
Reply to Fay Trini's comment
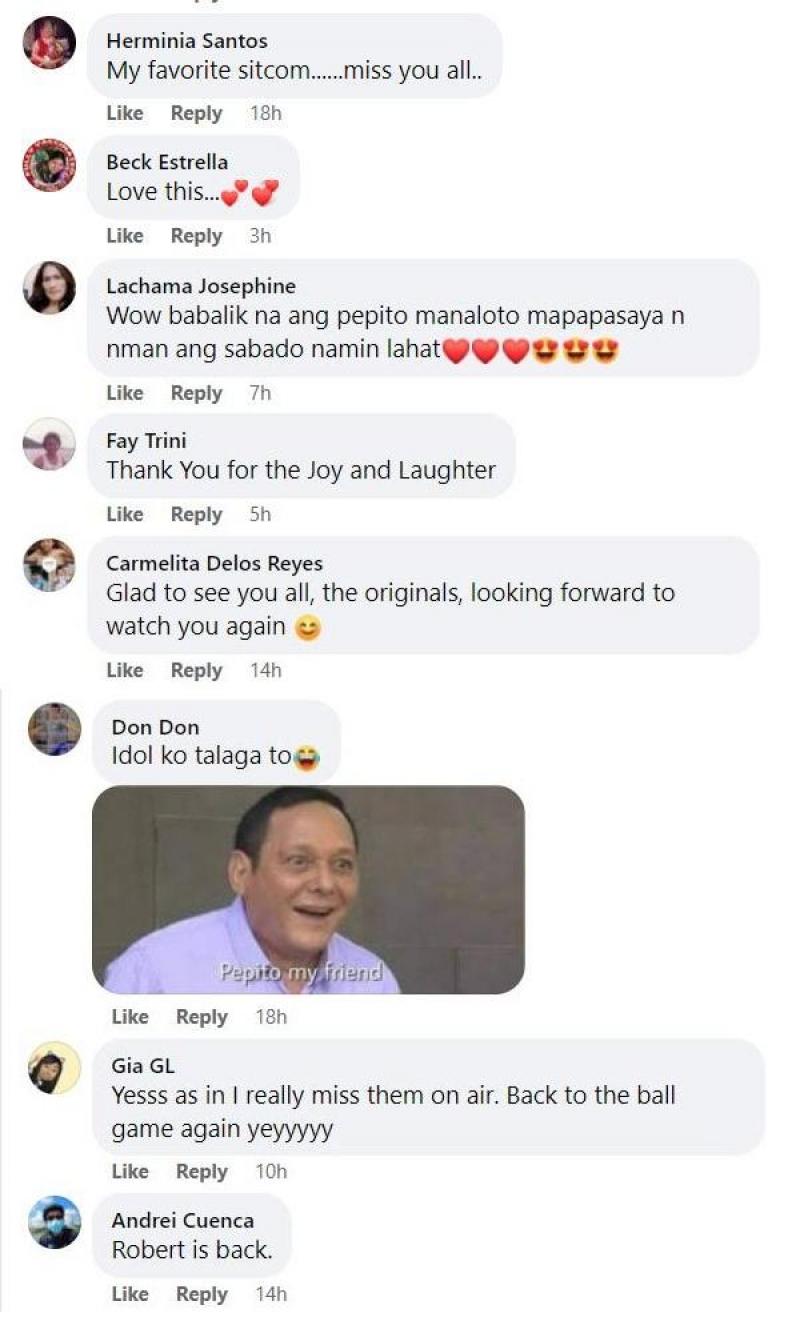pyautogui.click(x=196, y=514)
